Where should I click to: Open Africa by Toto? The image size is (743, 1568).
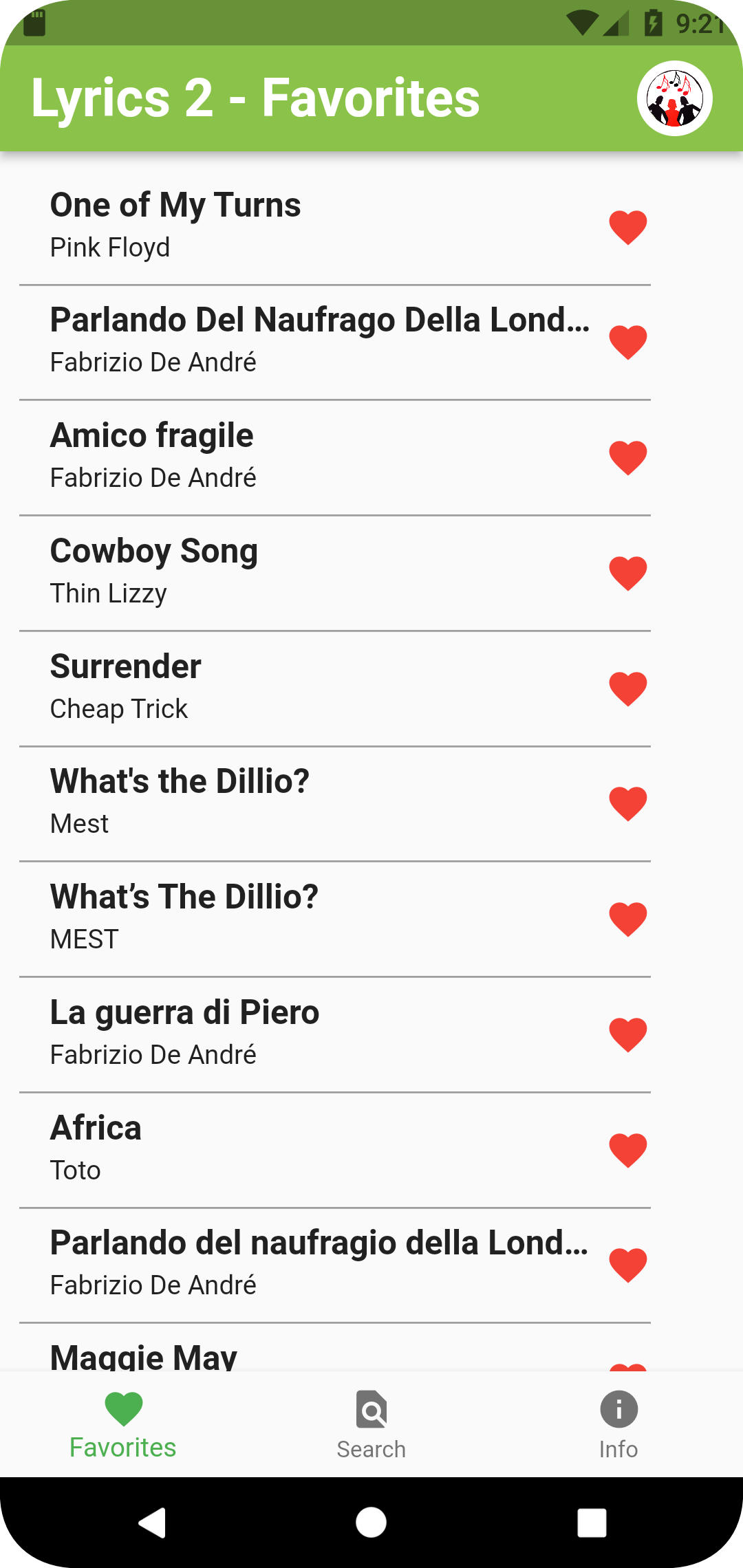(310, 1148)
